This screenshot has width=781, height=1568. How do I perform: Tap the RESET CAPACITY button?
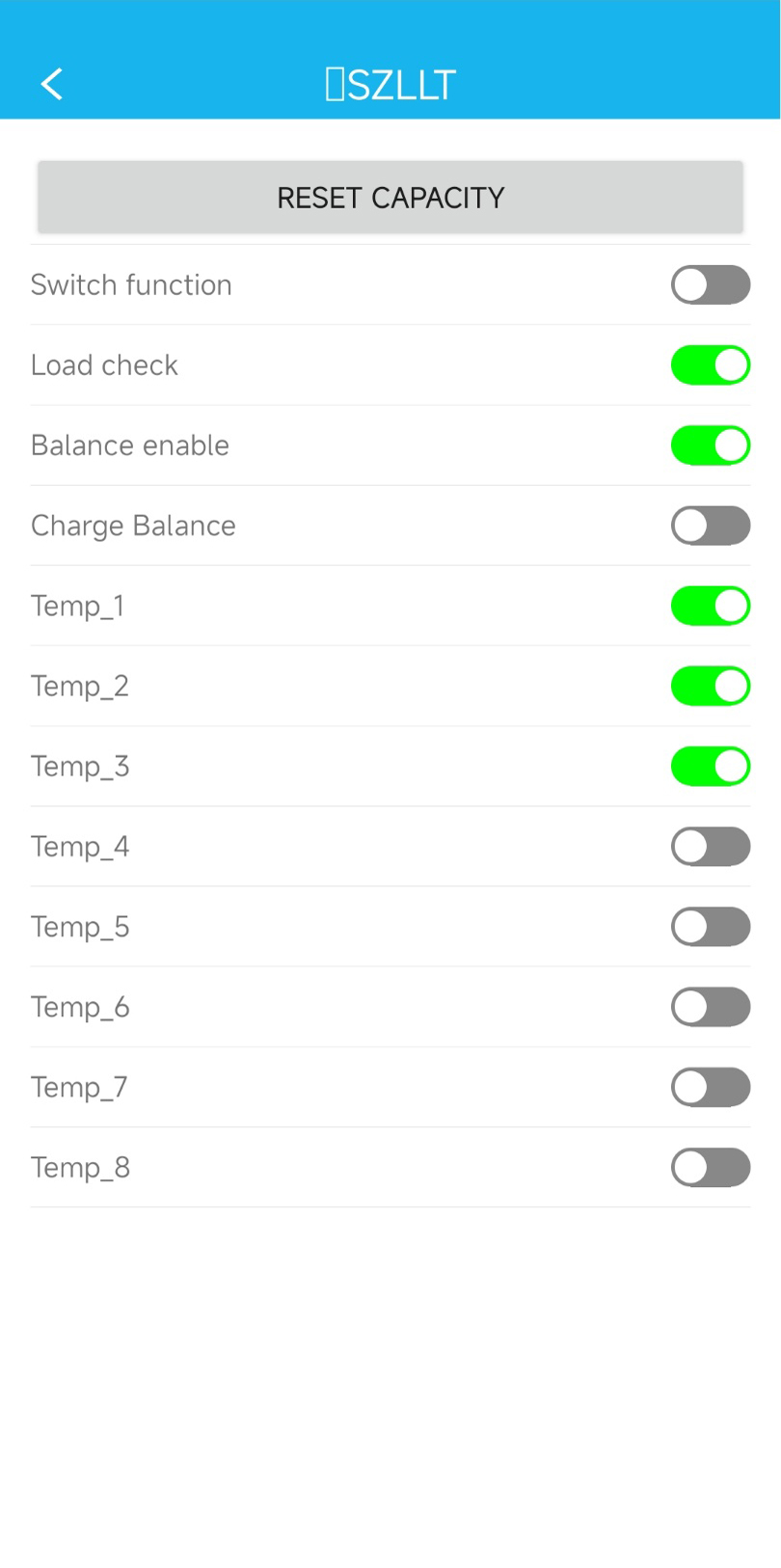tap(390, 198)
